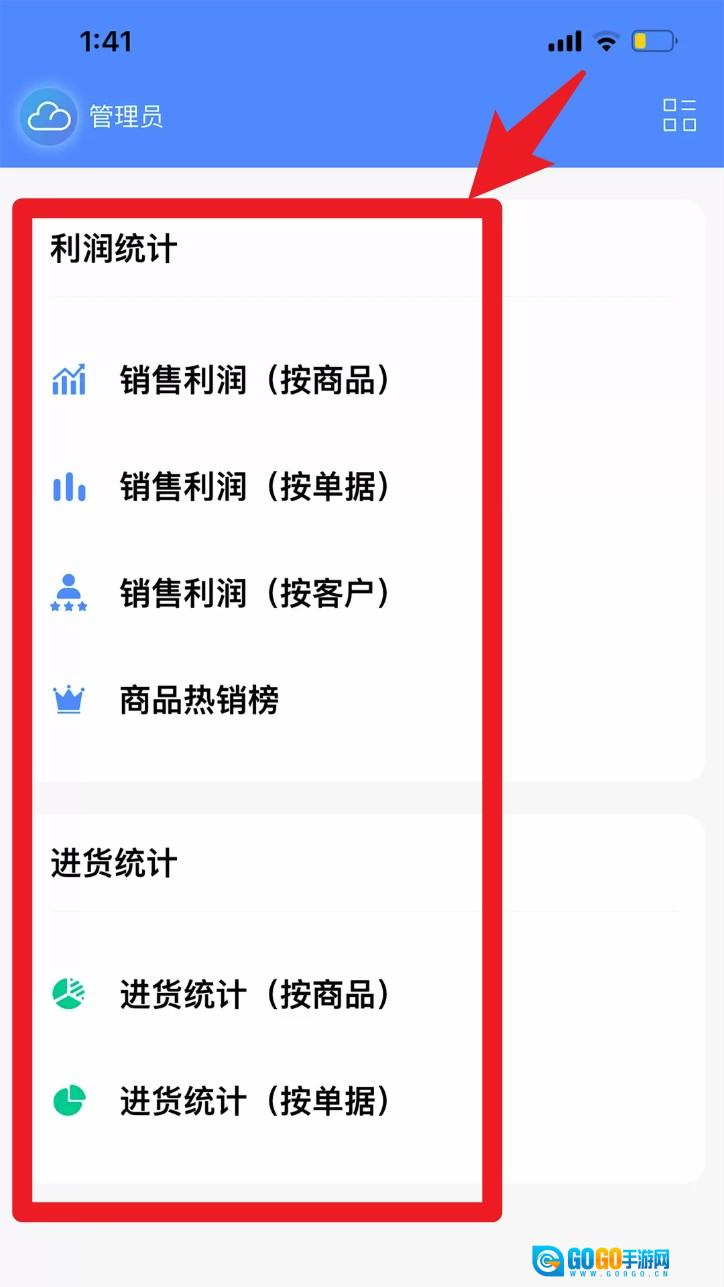Open 销售利润（按商品）report

pos(254,380)
